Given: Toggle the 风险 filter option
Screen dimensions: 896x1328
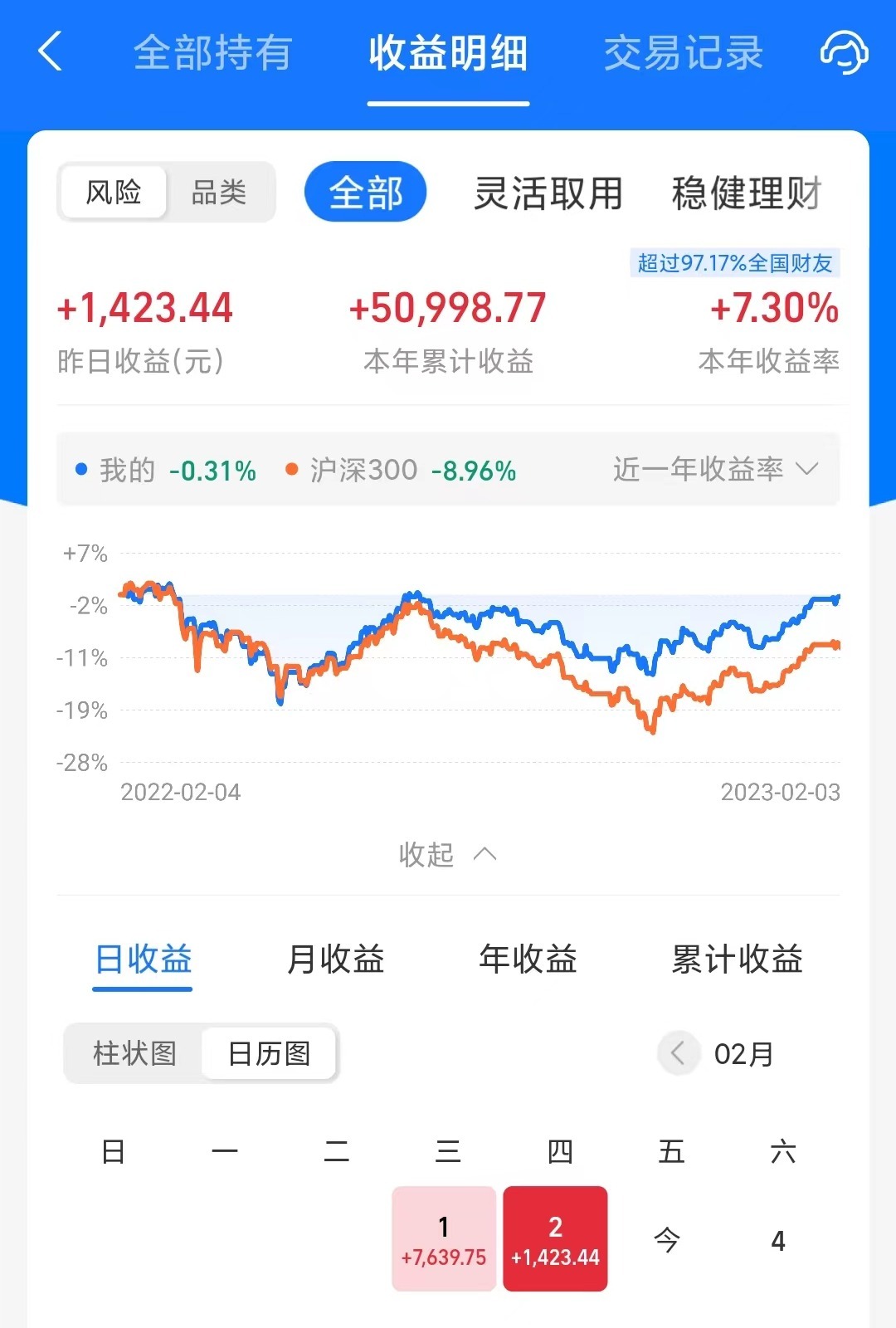Looking at the screenshot, I should click(112, 192).
